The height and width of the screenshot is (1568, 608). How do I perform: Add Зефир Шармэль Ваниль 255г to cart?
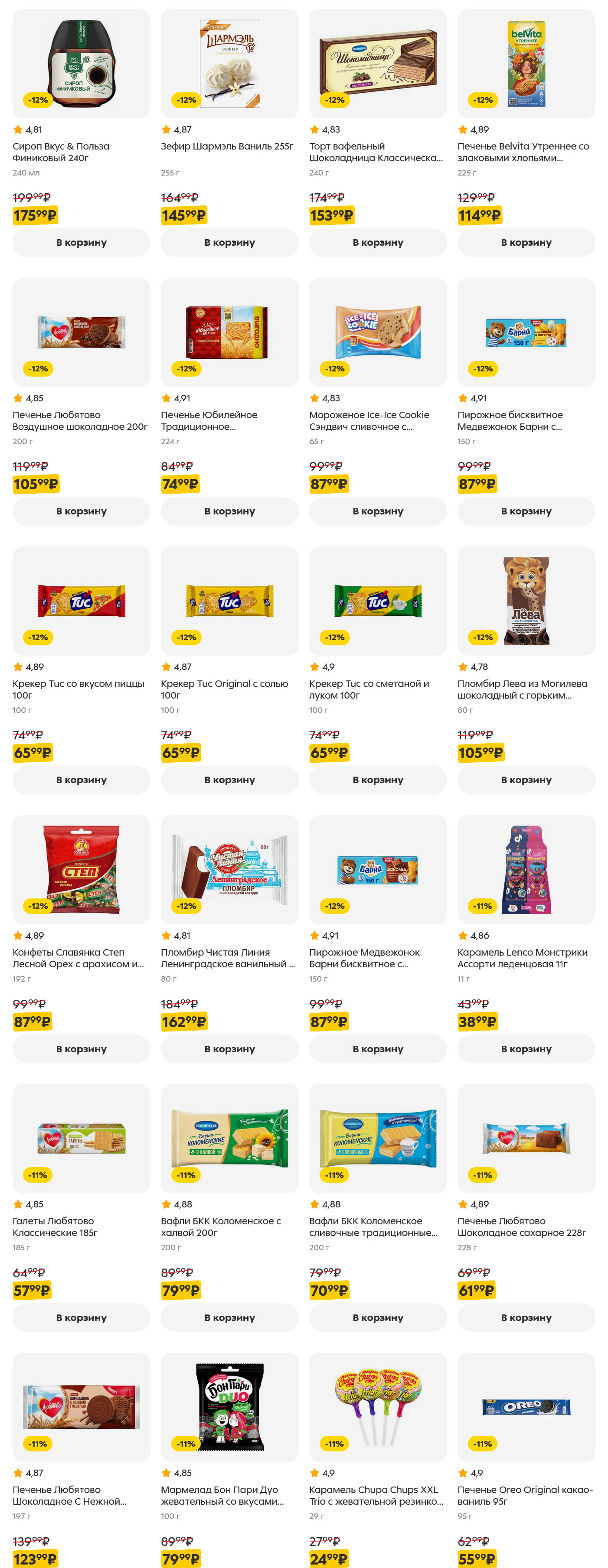point(229,242)
